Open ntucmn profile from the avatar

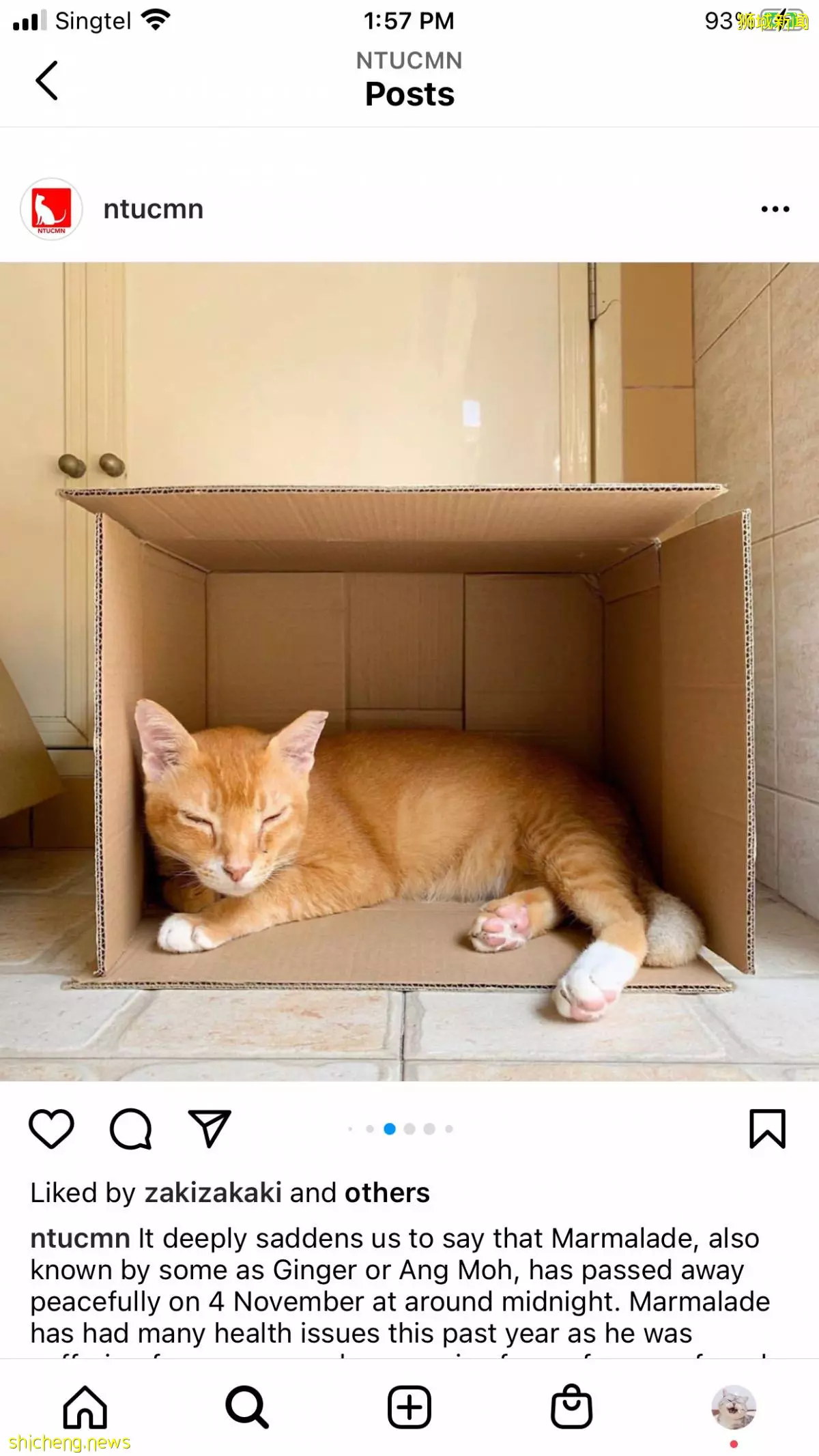point(51,209)
